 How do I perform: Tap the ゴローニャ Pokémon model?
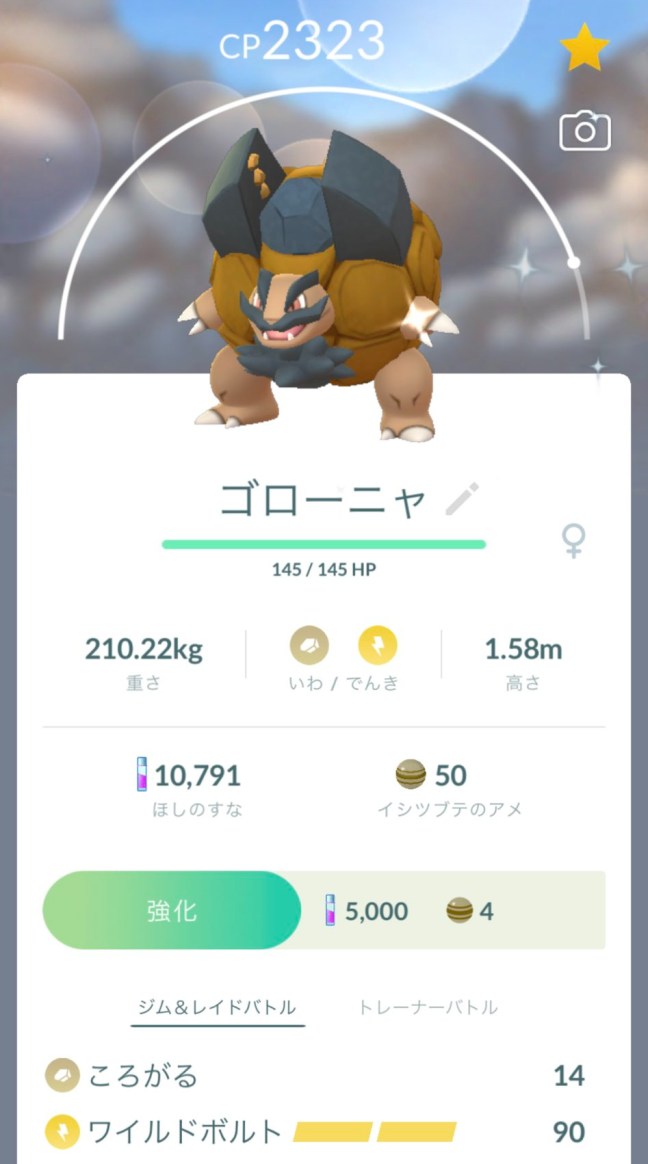pyautogui.click(x=318, y=290)
